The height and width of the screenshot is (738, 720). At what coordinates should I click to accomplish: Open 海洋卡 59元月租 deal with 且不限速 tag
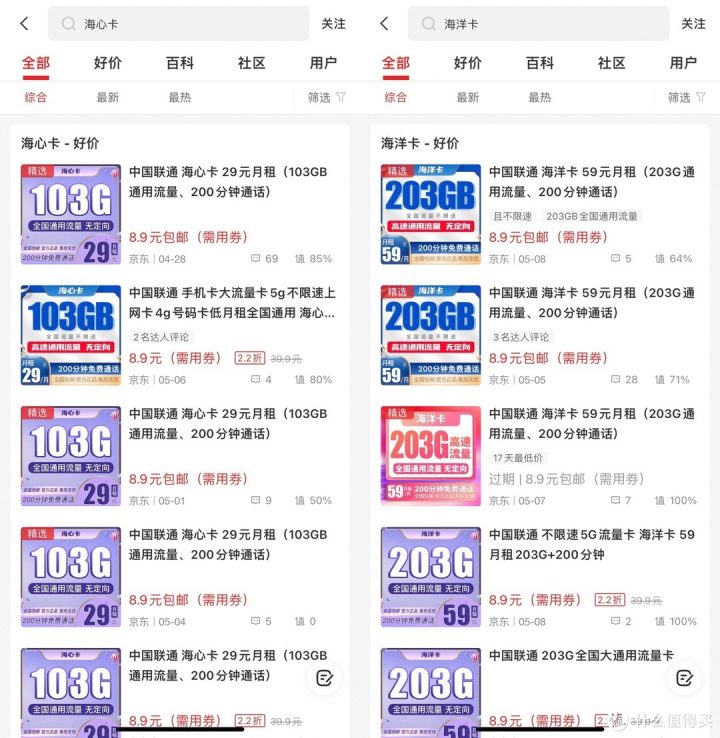592,182
